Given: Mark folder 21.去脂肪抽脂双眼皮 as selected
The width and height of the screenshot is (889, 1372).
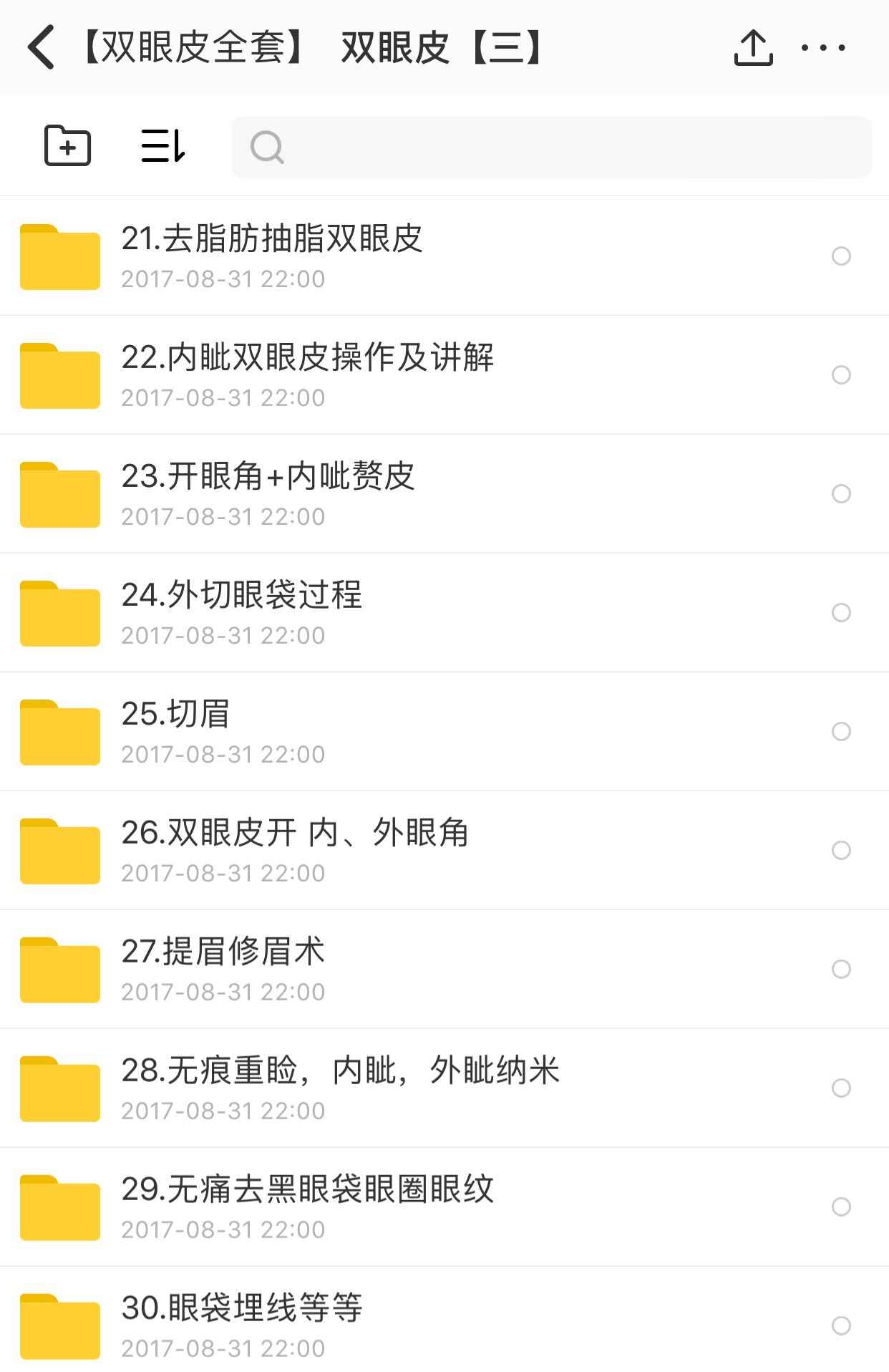Looking at the screenshot, I should point(841,256).
